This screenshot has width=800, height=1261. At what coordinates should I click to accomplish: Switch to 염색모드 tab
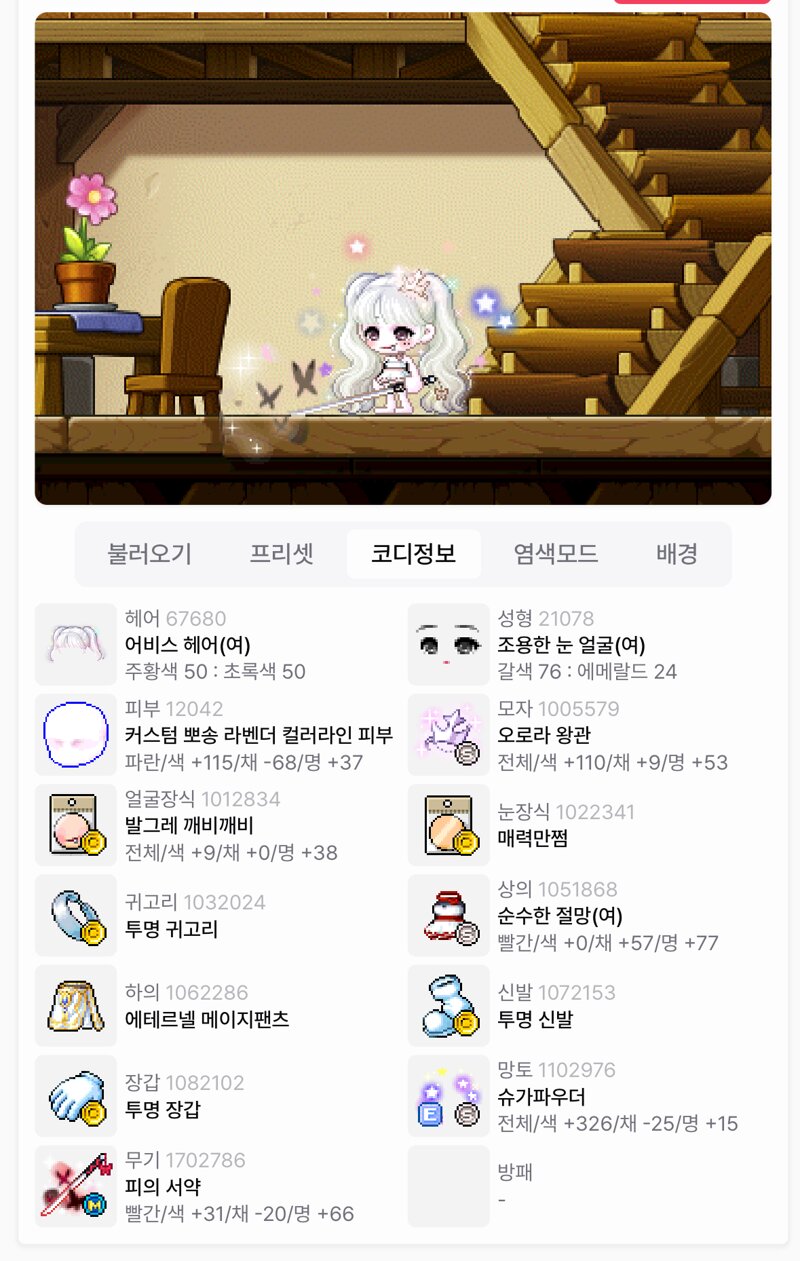coord(556,554)
